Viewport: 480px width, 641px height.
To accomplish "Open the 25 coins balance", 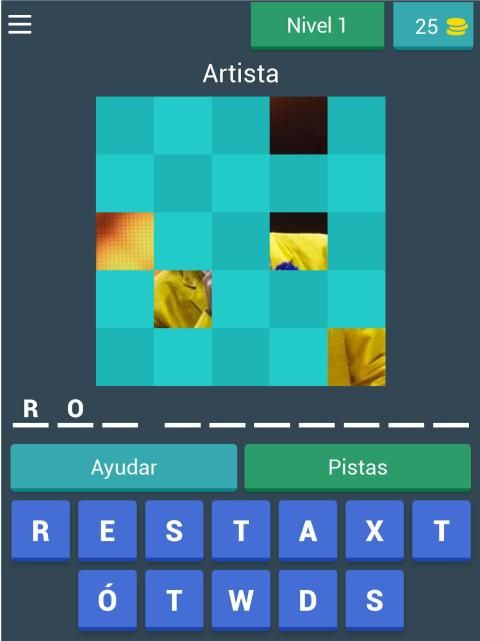I will [433, 26].
